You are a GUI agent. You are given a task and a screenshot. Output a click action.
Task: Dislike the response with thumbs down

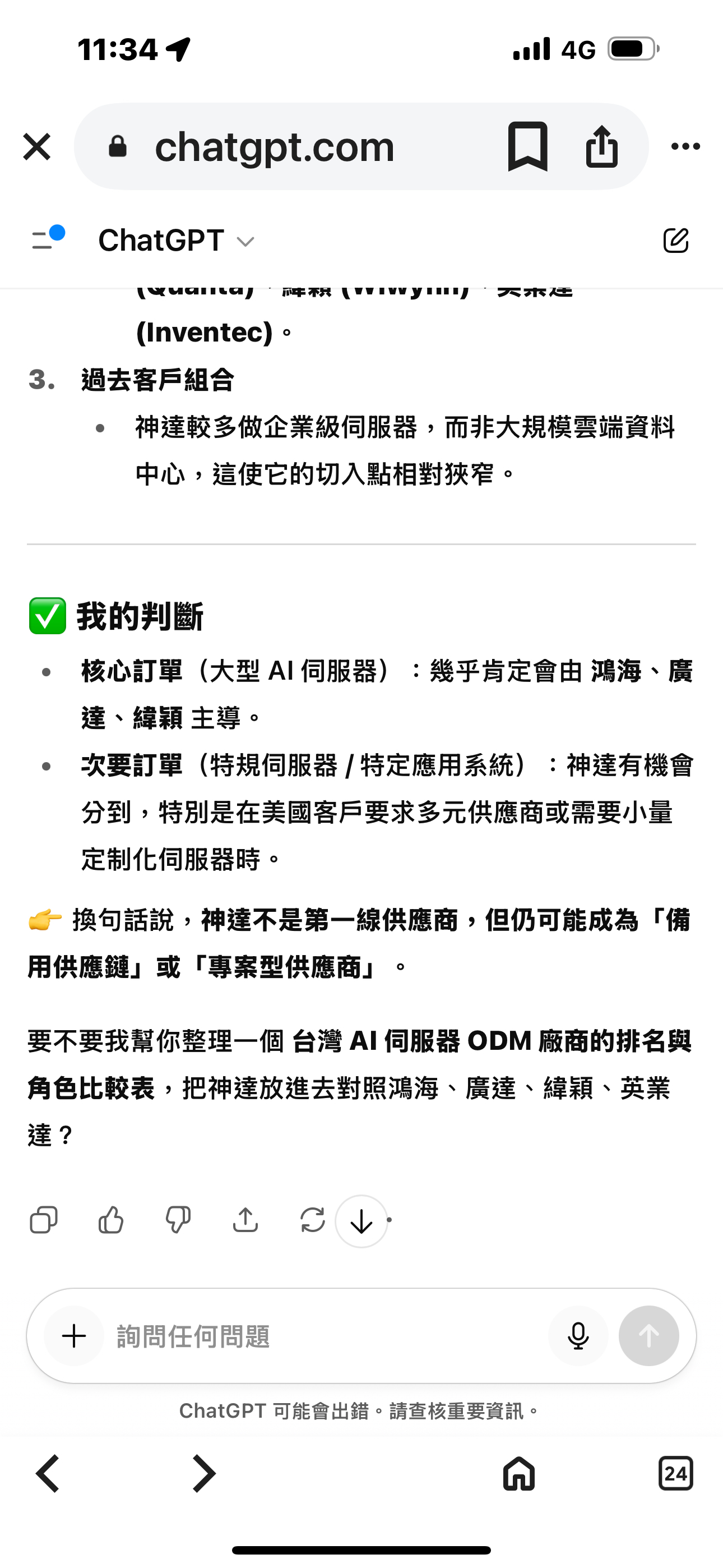[178, 1220]
